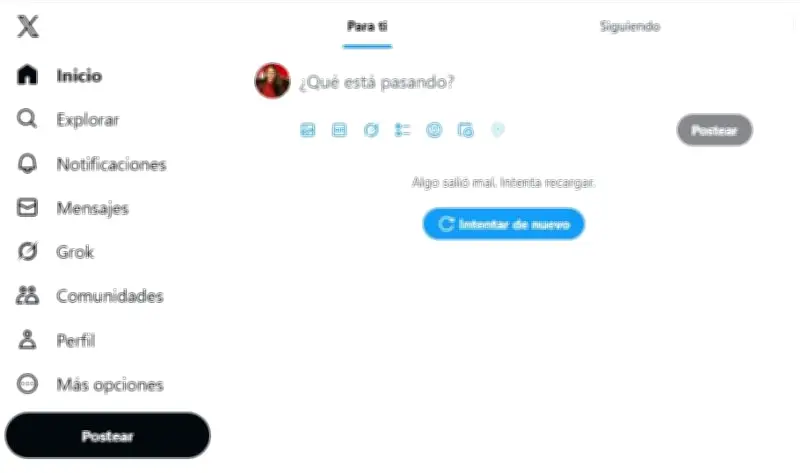Add a photo with the media icon

[x=308, y=130]
